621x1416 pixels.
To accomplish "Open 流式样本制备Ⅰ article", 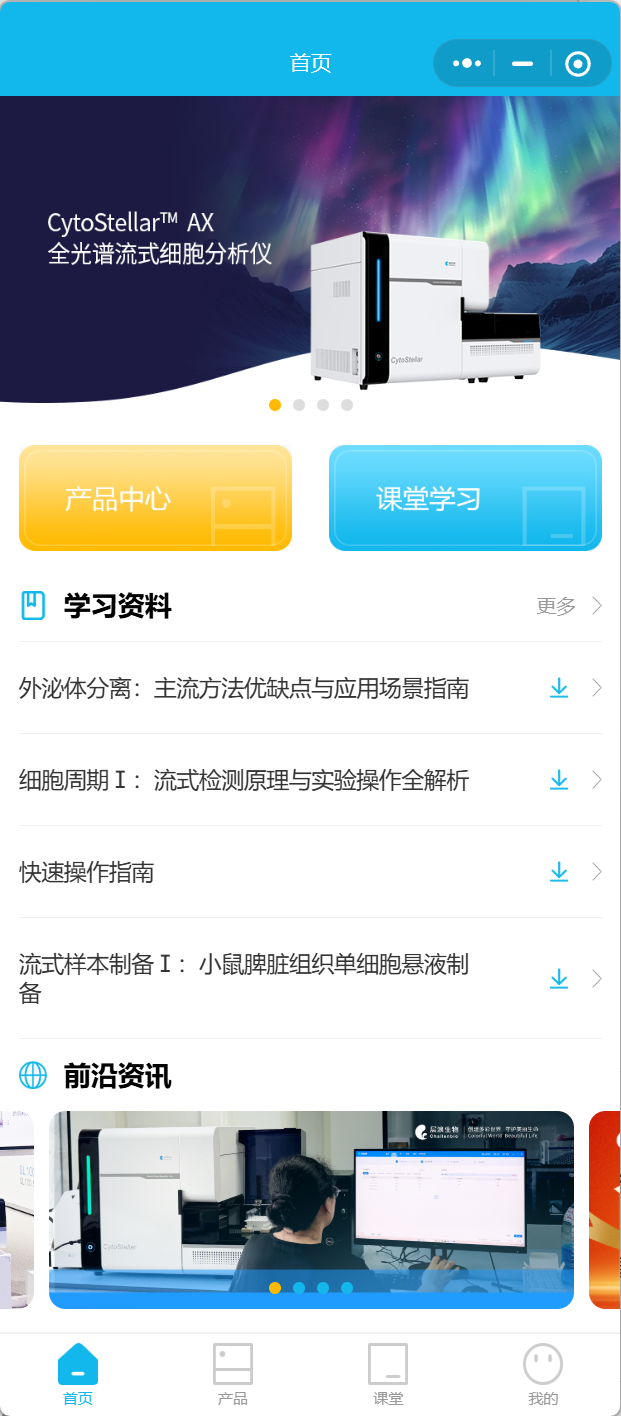I will [x=244, y=978].
